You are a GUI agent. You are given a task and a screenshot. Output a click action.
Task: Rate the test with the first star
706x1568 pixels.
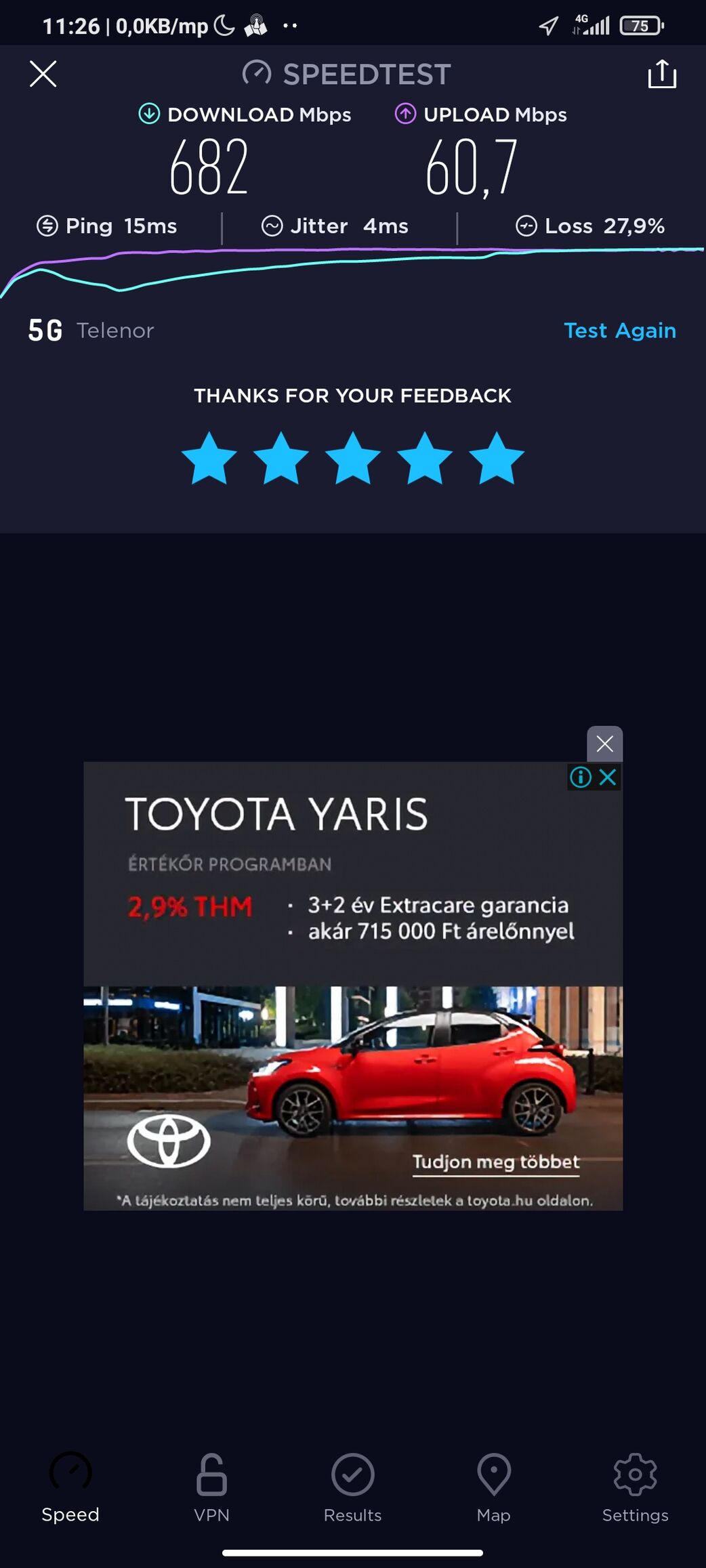209,459
